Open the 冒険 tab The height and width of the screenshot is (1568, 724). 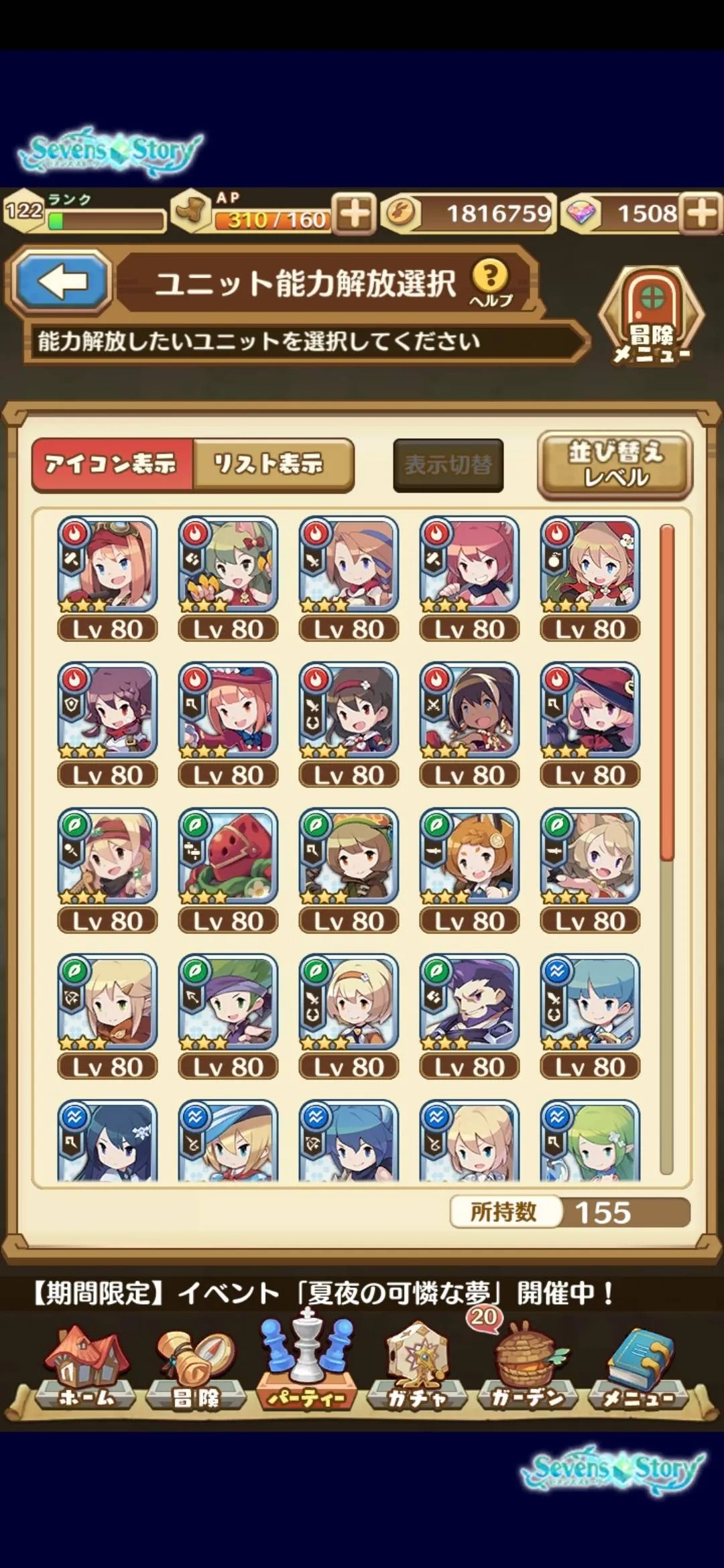coord(196,1367)
